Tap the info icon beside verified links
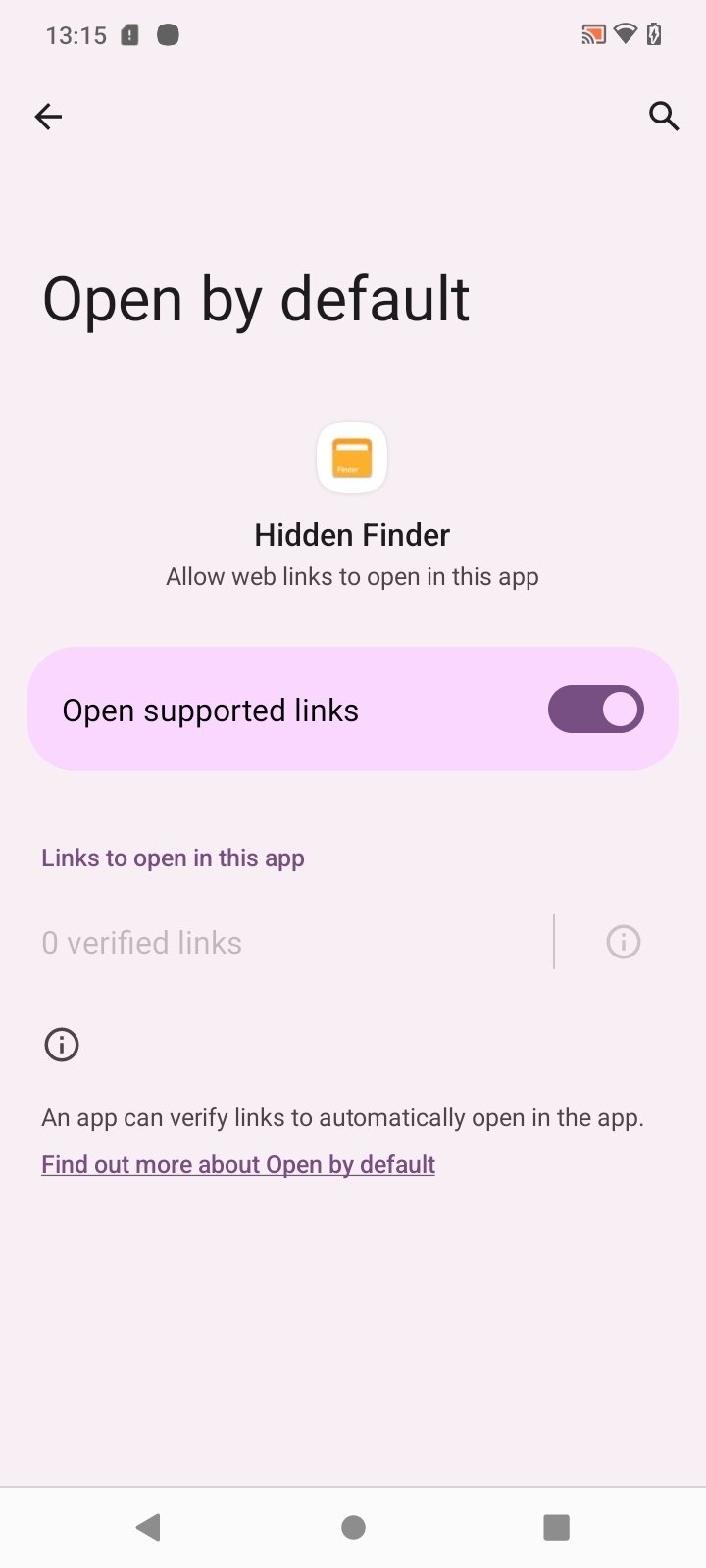 click(623, 942)
